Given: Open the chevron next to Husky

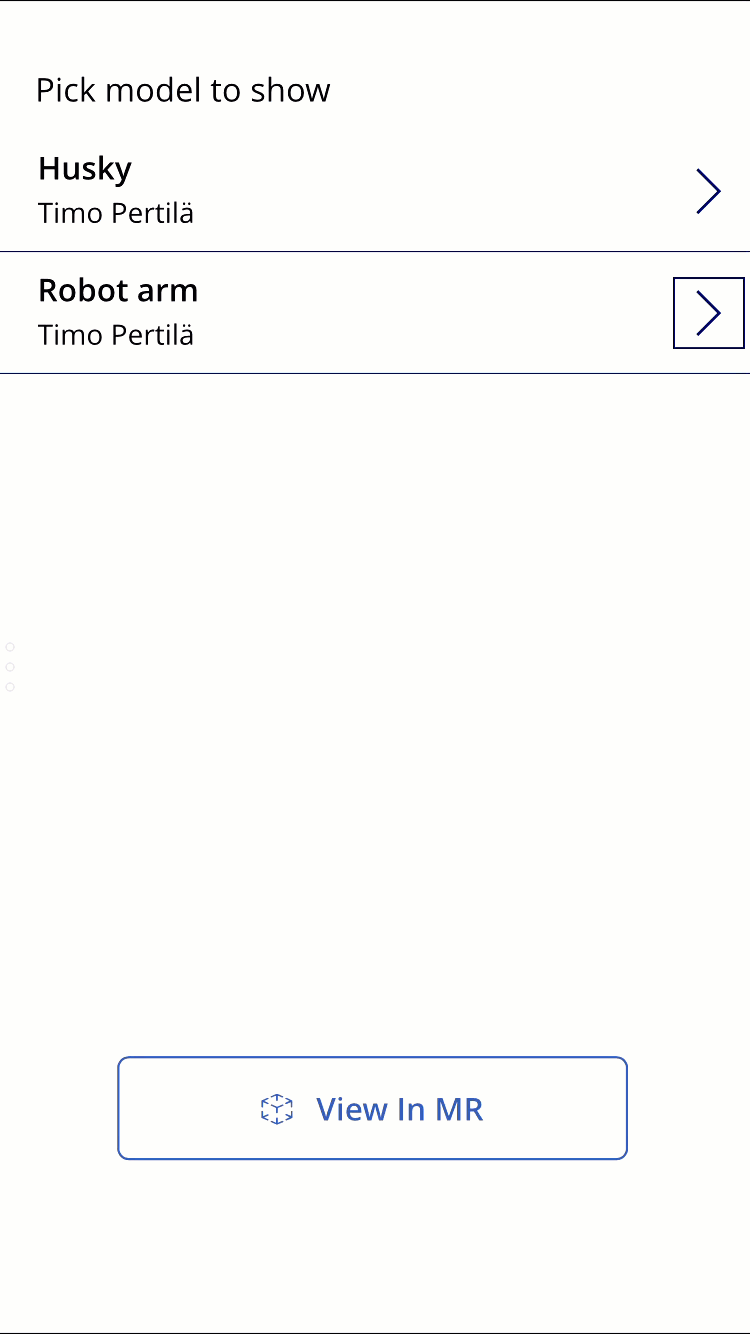Looking at the screenshot, I should pos(708,191).
